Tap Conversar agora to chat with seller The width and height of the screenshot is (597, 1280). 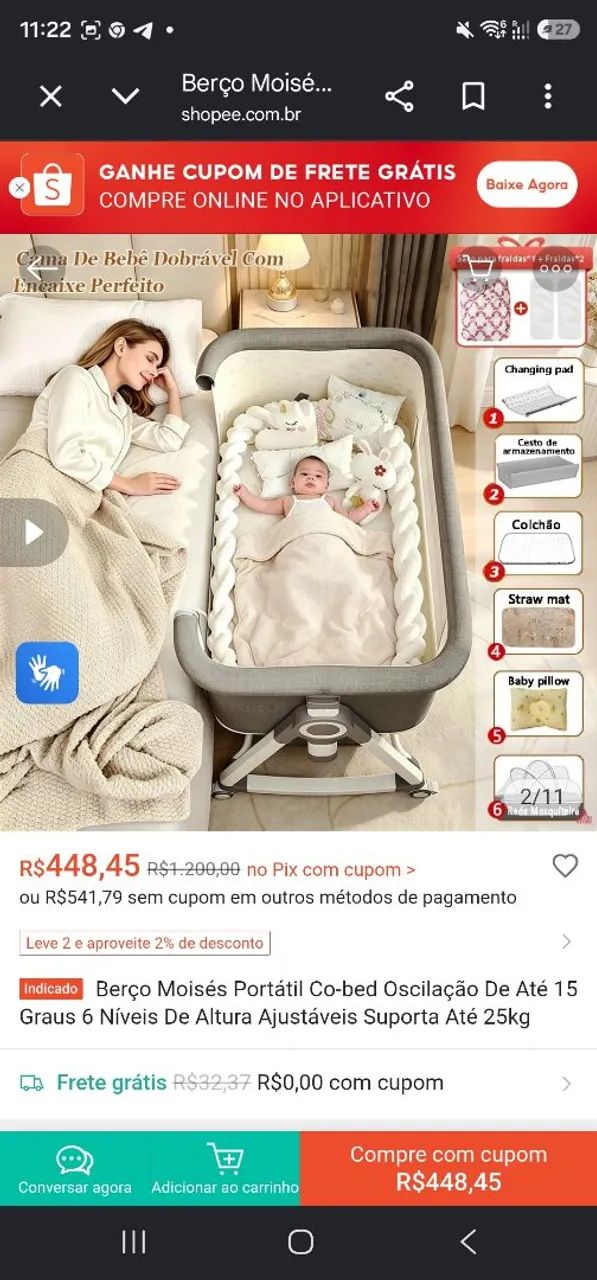coord(75,1169)
